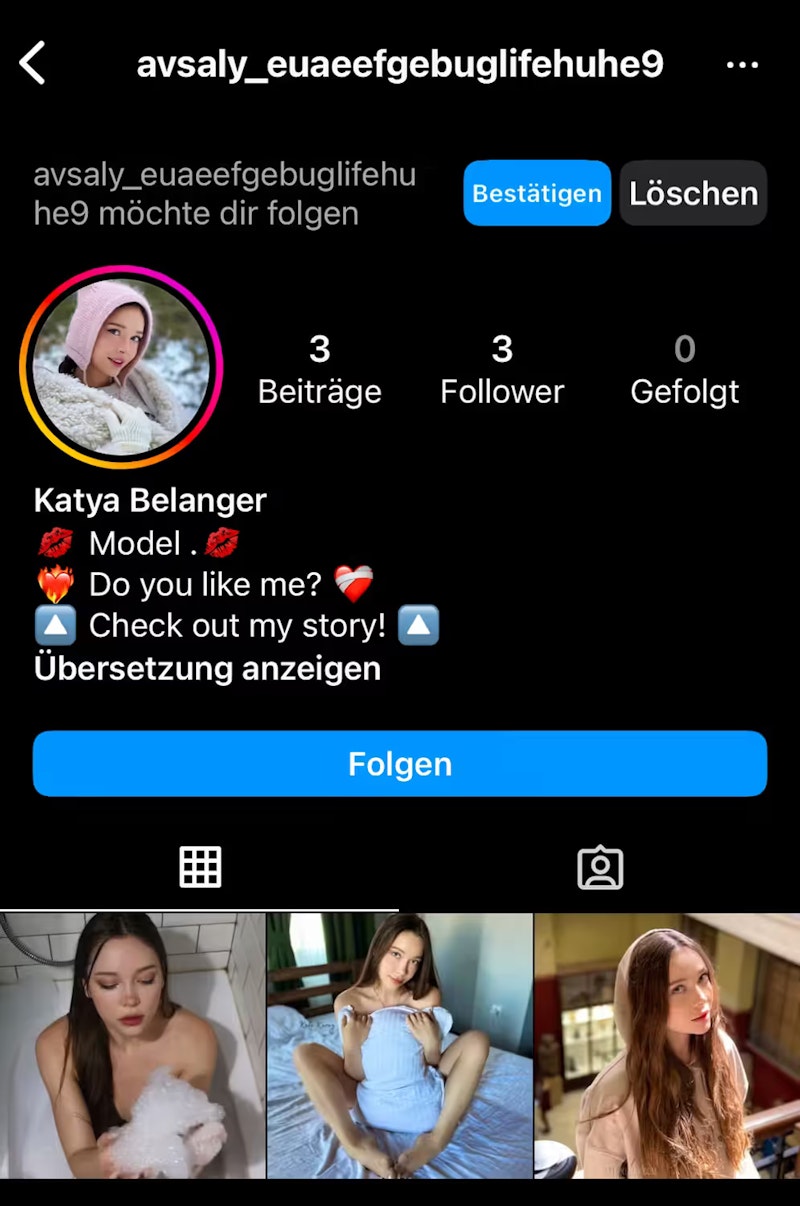
Task: Open the bathtub foam post
Action: coord(132,1045)
